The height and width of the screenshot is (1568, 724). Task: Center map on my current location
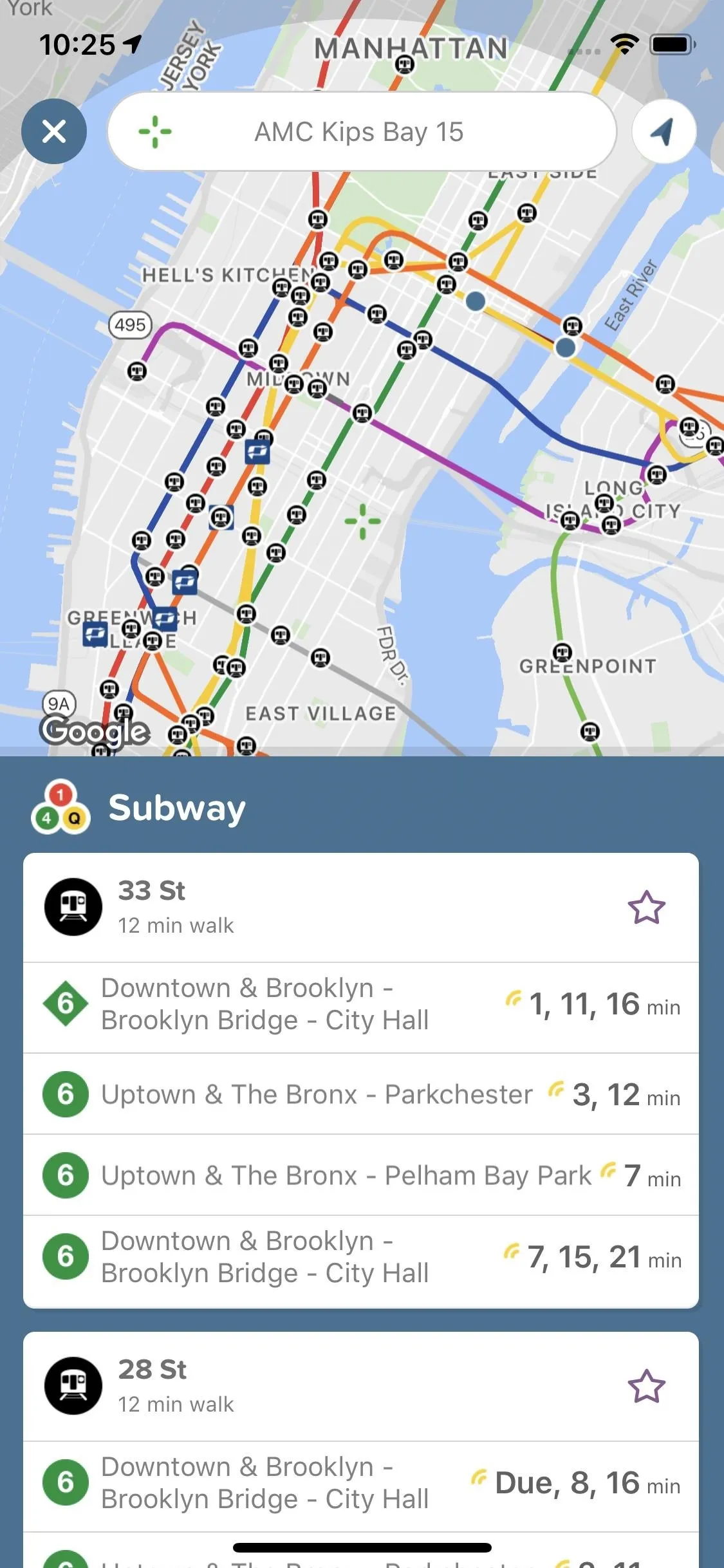click(664, 131)
